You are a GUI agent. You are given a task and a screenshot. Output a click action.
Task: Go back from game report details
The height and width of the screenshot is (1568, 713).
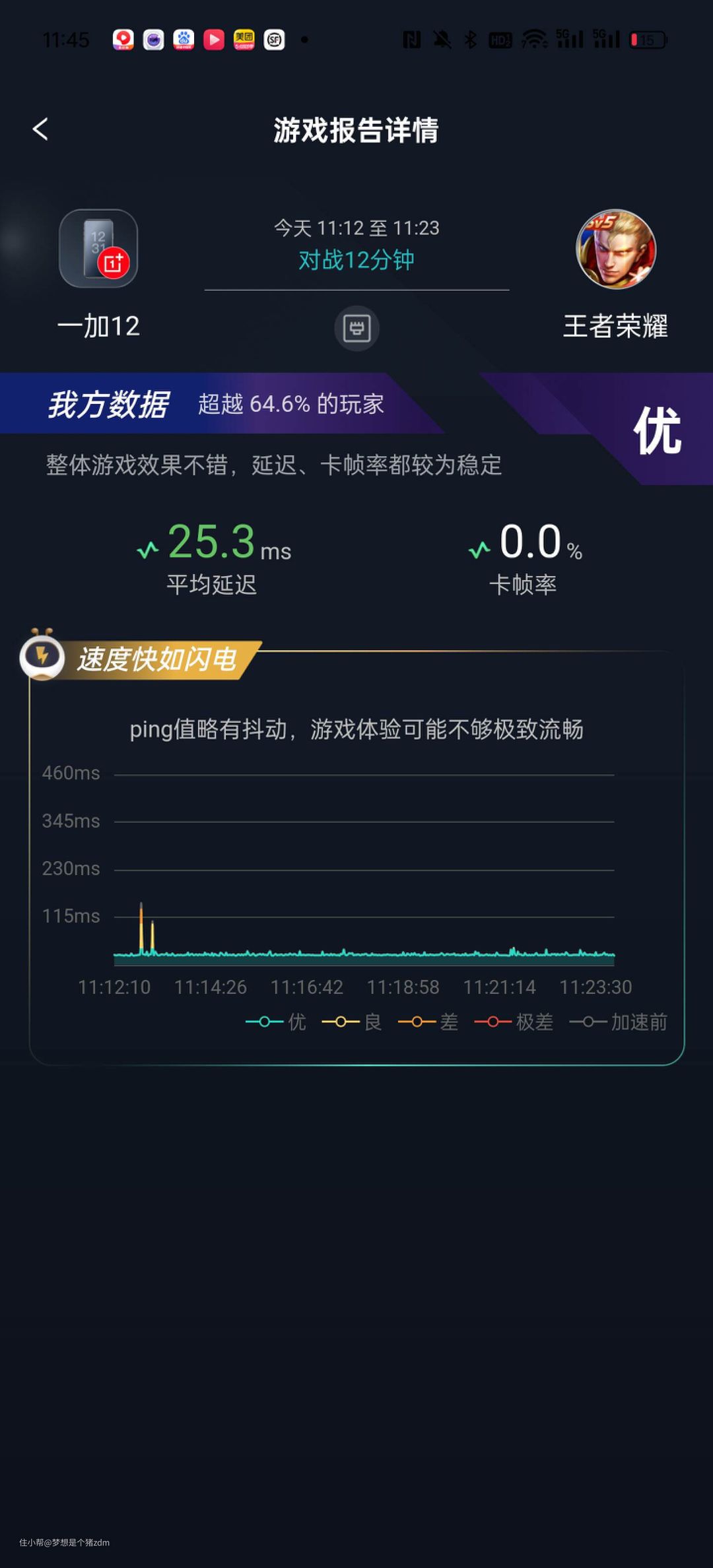click(x=41, y=129)
